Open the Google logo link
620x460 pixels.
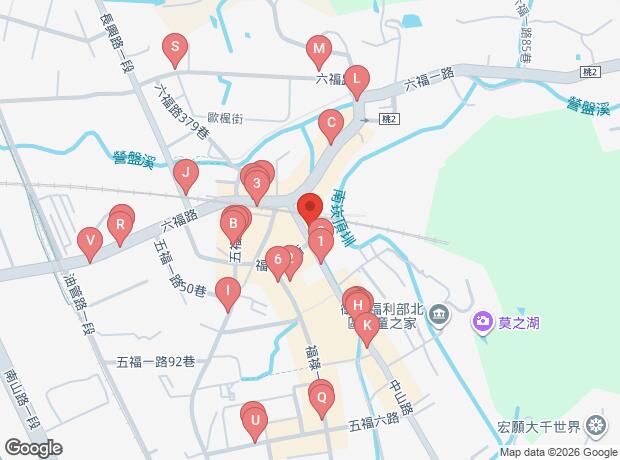[x=33, y=449]
